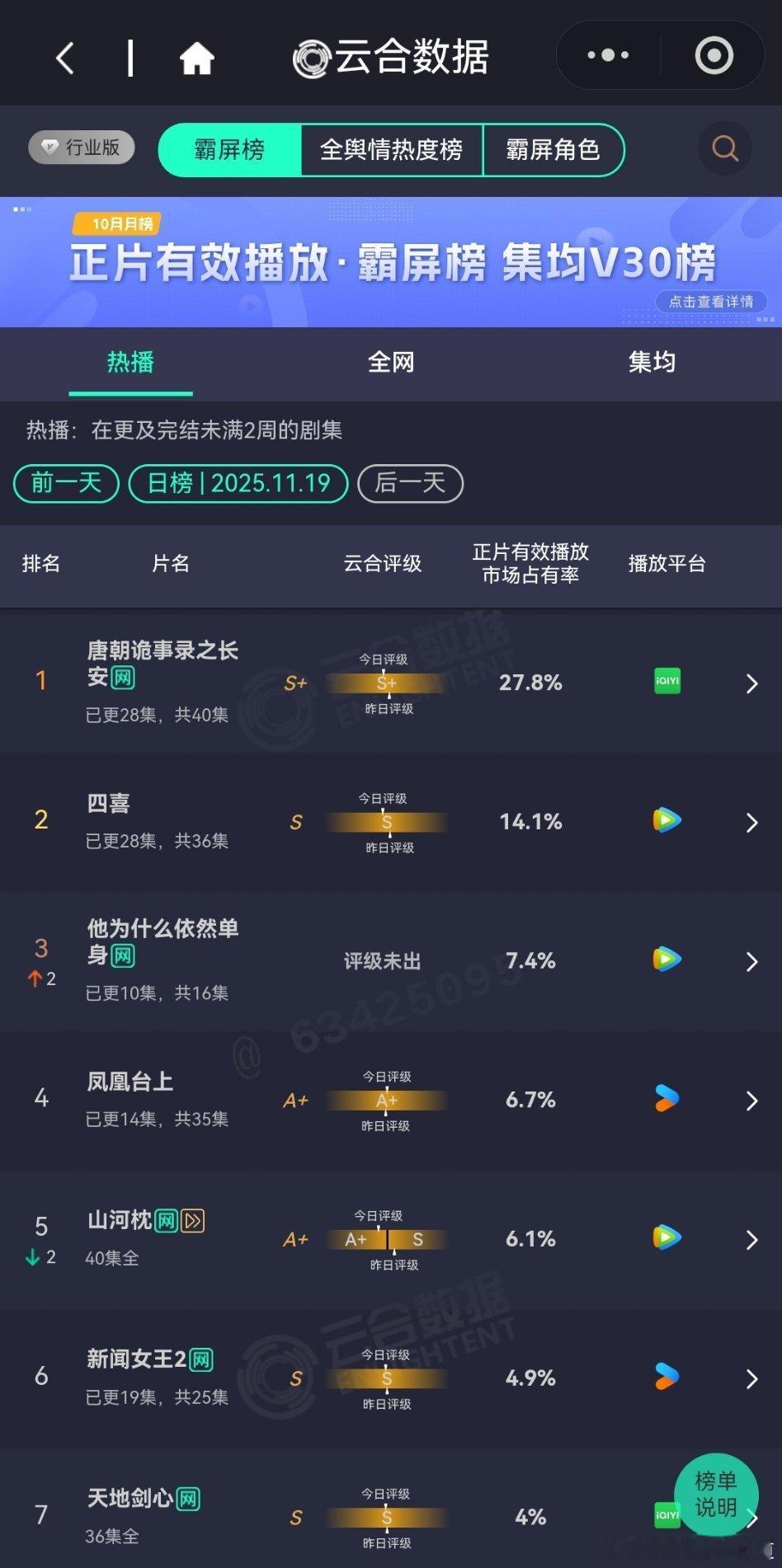
Task: Tap the Youku platform icon for 凤凰台上
Action: [666, 1100]
